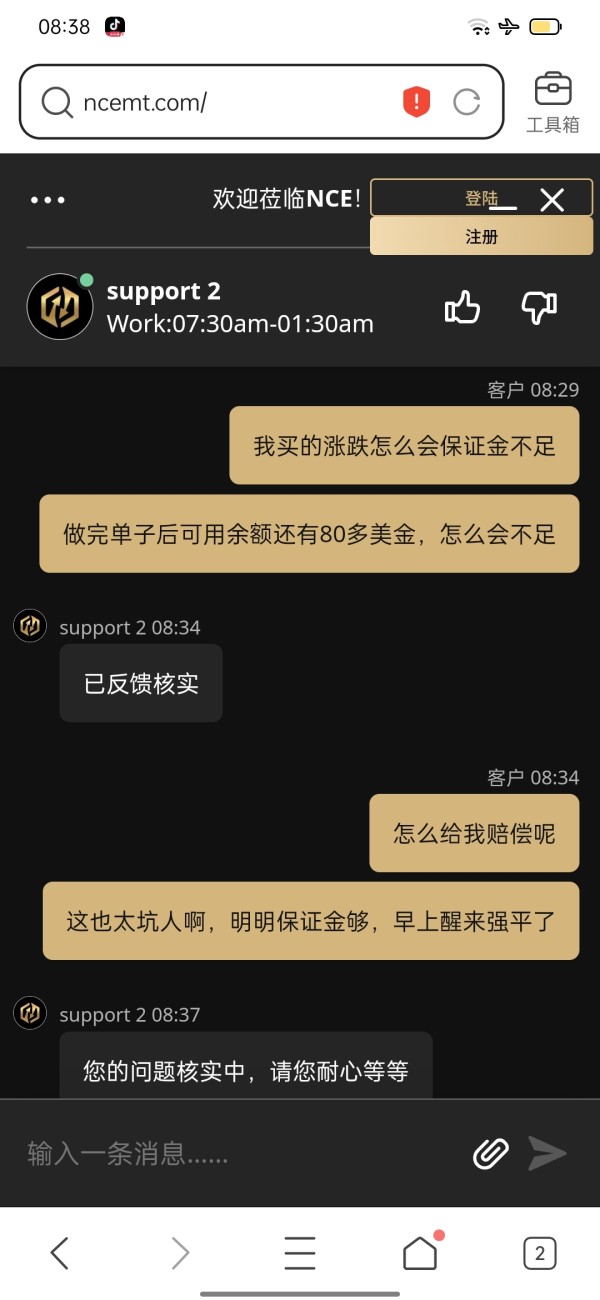Open the 工具箱 toolbox
The image size is (600, 1300).
pyautogui.click(x=553, y=103)
